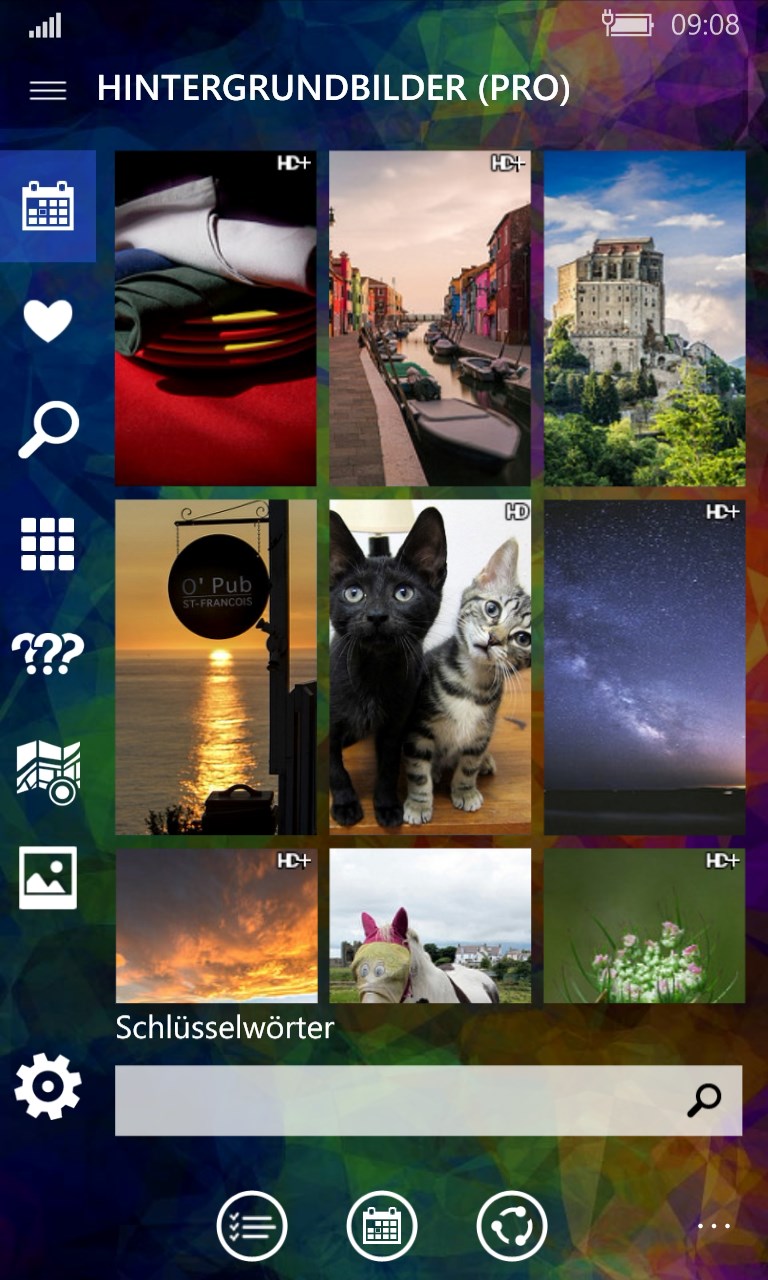Open settings via the gear icon
768x1280 pixels.
pyautogui.click(x=48, y=1086)
